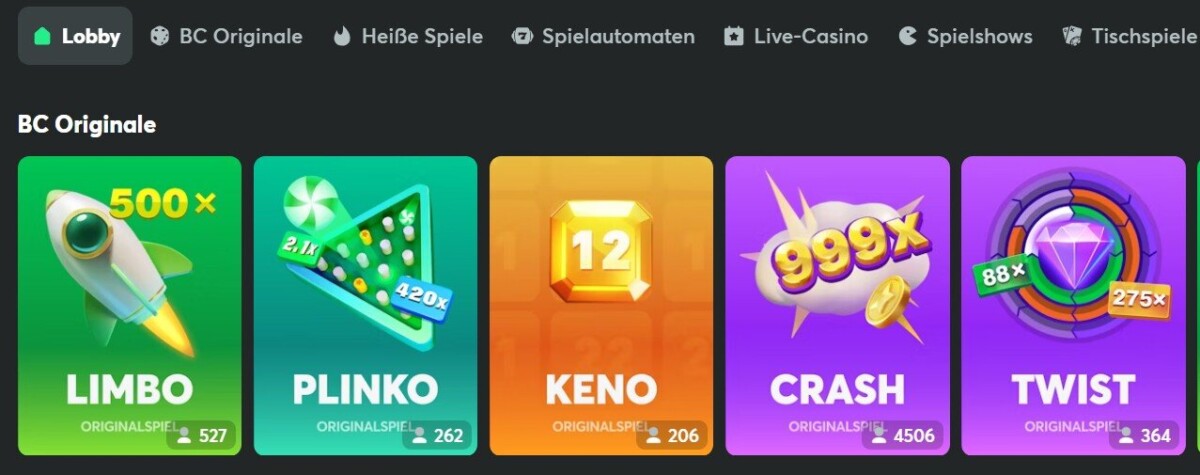Select the Lobby tab
Screen dimensions: 1200x475
click(76, 37)
